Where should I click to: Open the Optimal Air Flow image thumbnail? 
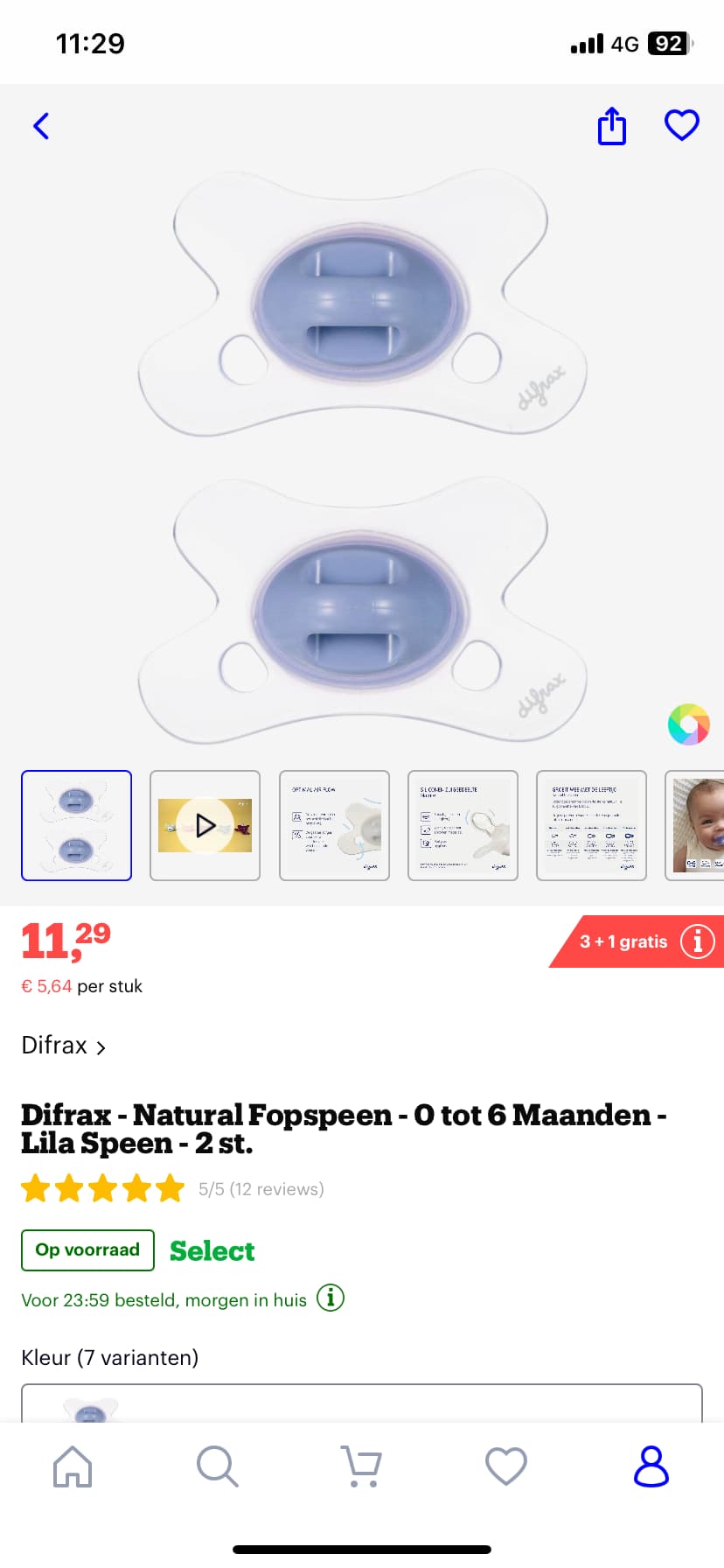(x=334, y=825)
